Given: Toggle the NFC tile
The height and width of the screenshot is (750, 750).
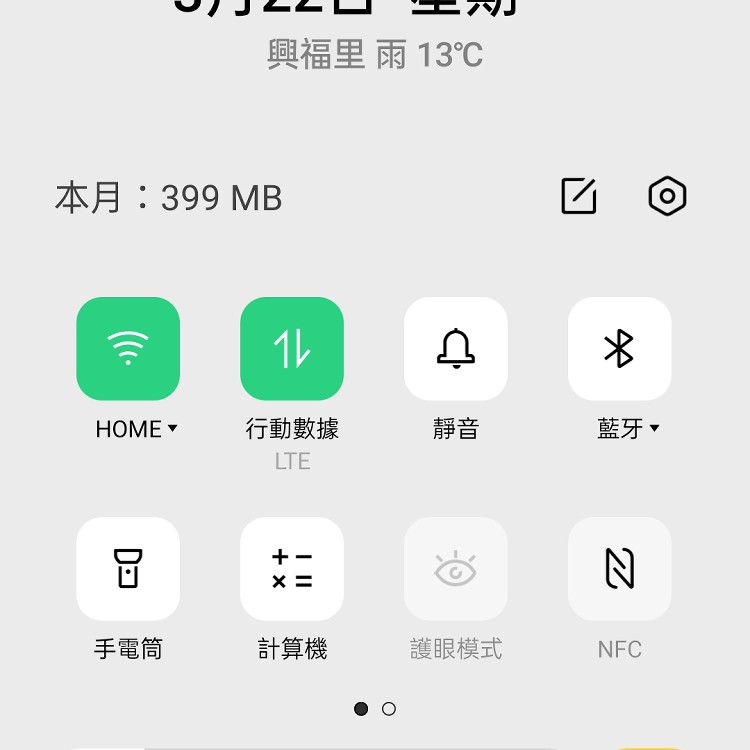Looking at the screenshot, I should click(620, 569).
